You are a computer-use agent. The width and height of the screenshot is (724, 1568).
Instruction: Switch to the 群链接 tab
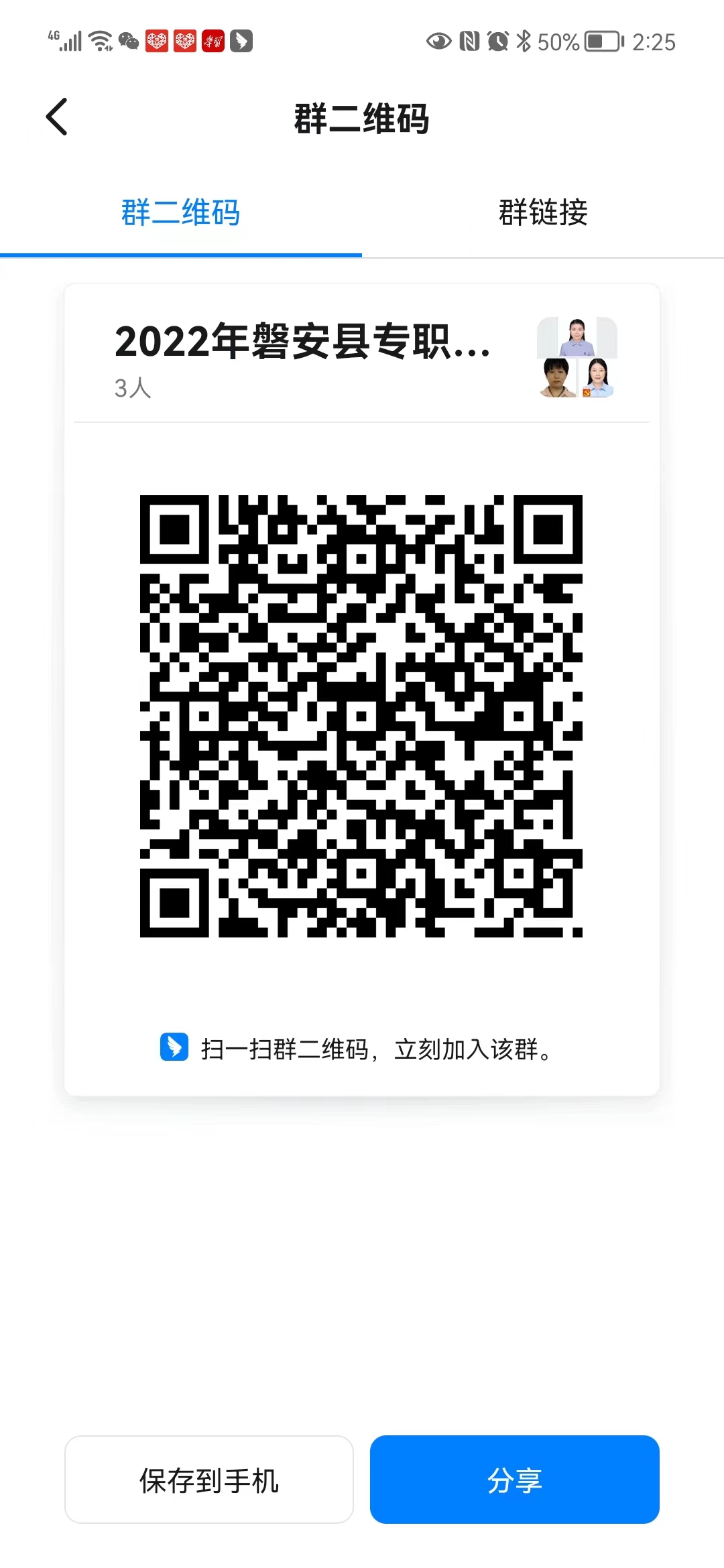pyautogui.click(x=543, y=213)
